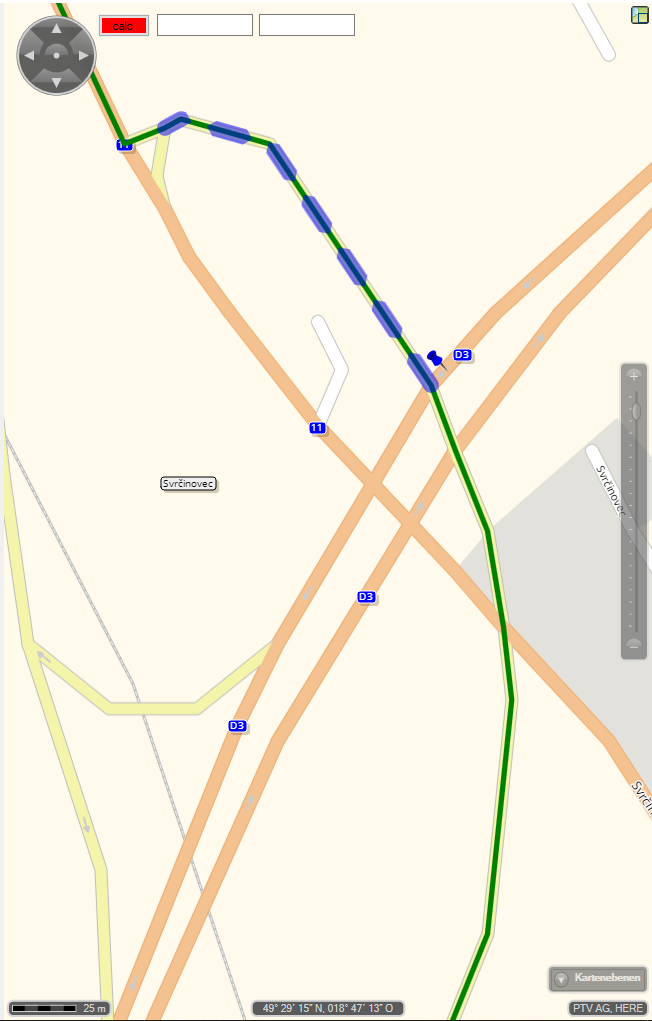652x1021 pixels.
Task: Open the Kartenebenen layers menu
Action: click(598, 978)
